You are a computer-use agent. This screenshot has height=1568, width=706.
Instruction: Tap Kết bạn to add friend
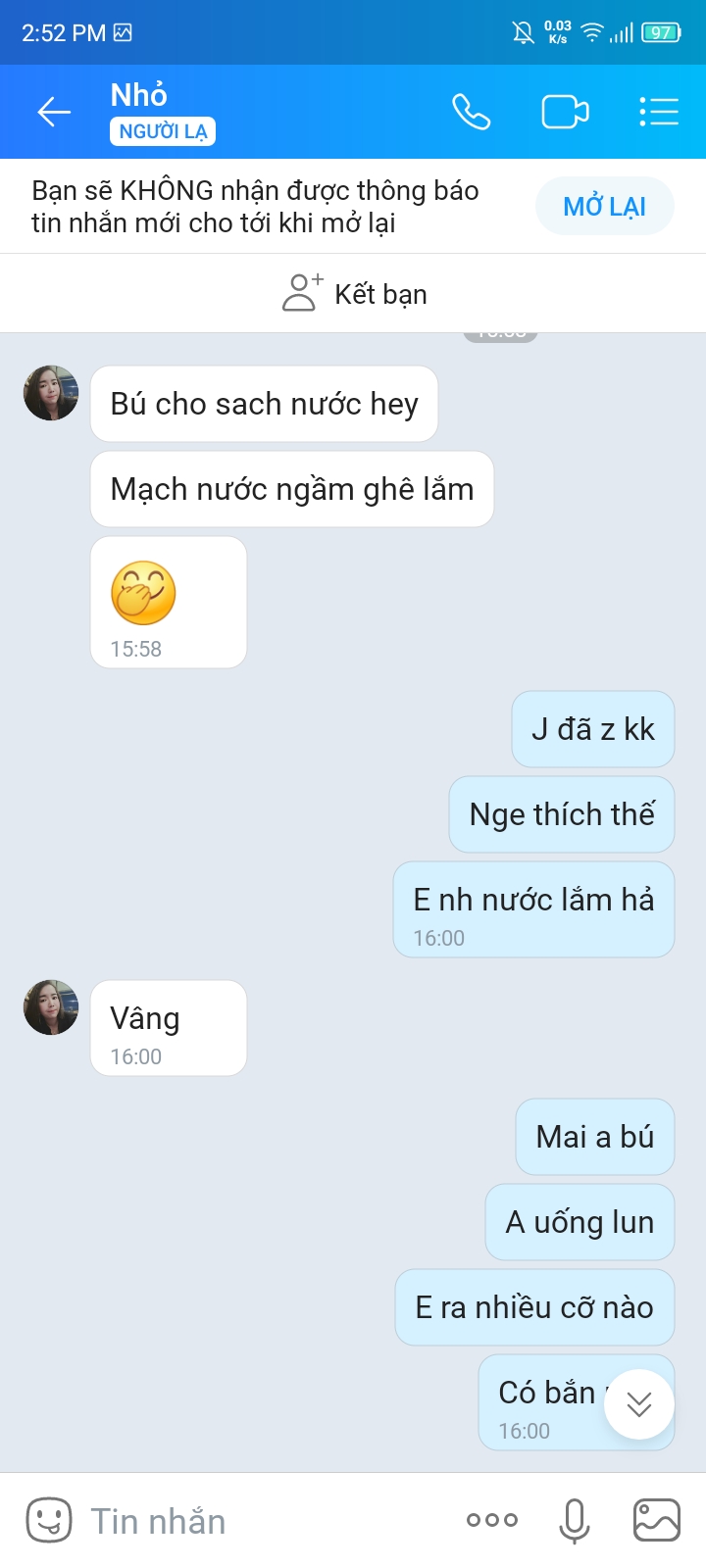point(355,293)
